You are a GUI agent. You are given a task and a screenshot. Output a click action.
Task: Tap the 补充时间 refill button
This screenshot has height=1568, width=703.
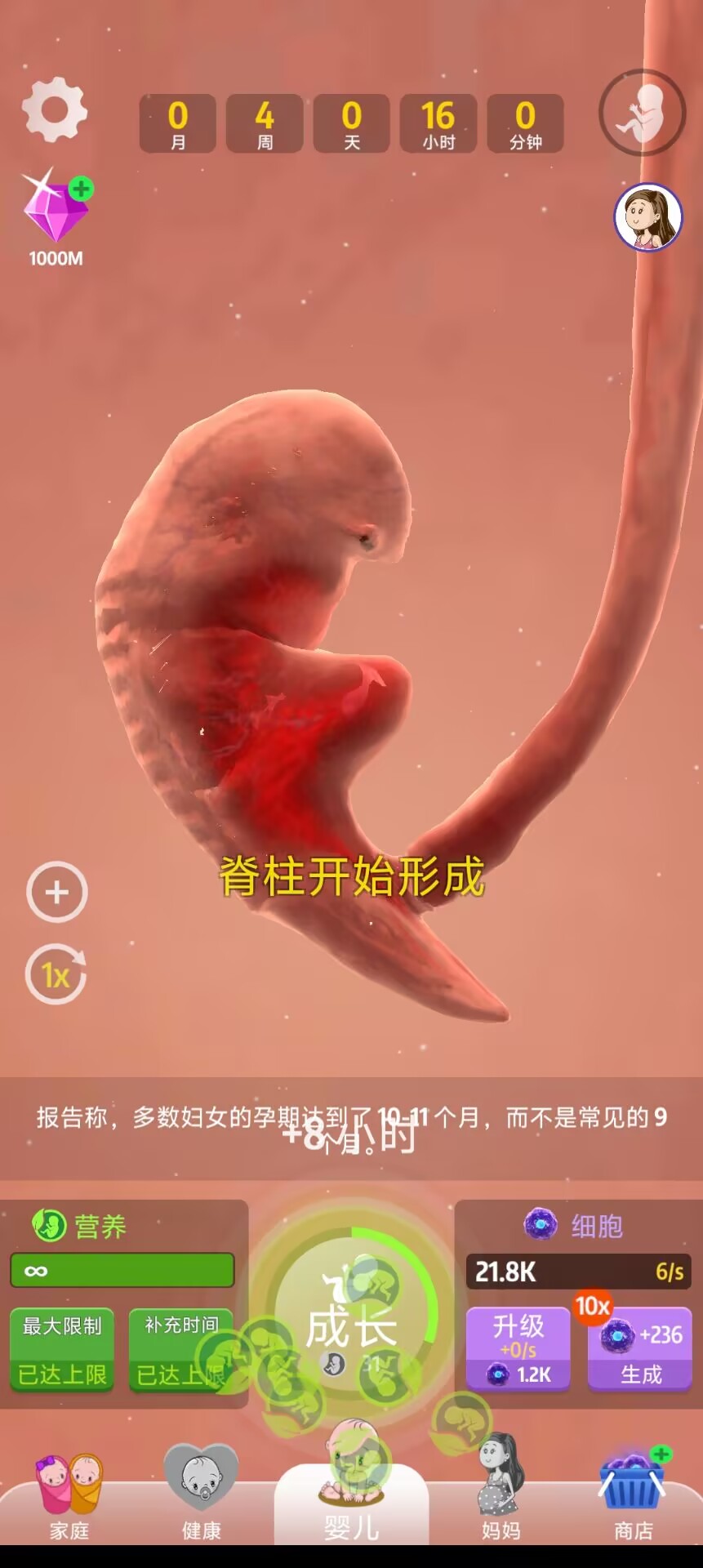click(x=181, y=1349)
